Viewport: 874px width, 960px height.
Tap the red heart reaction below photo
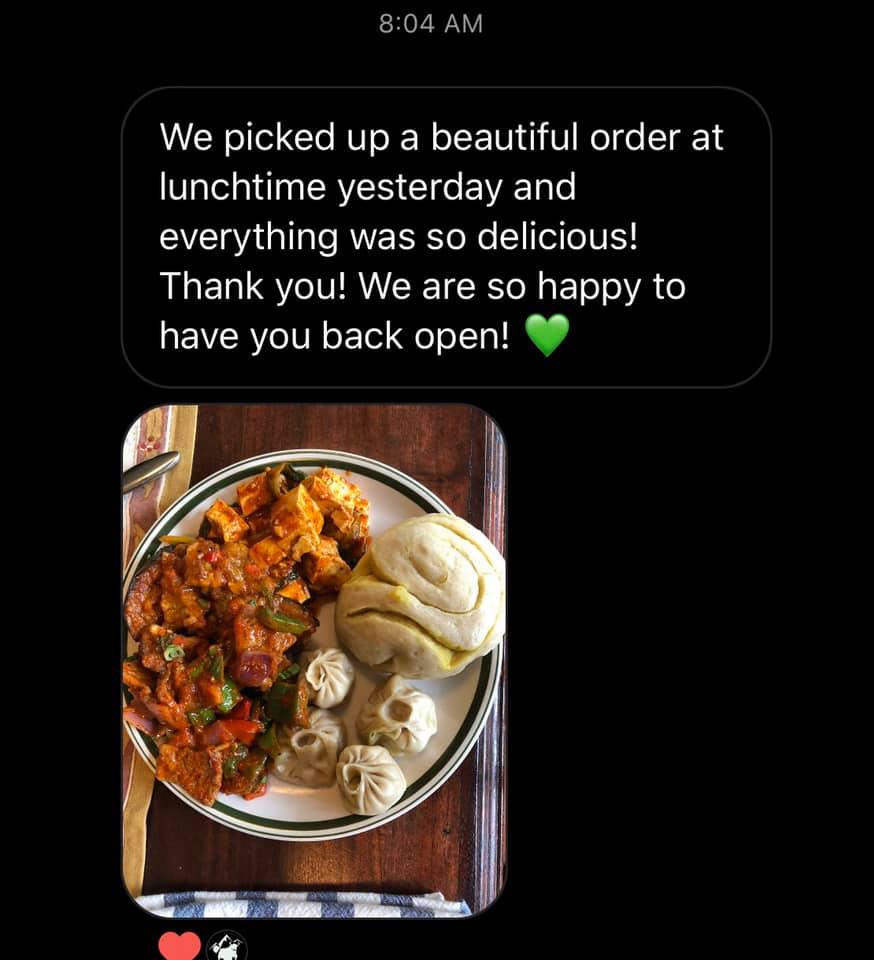[x=180, y=945]
